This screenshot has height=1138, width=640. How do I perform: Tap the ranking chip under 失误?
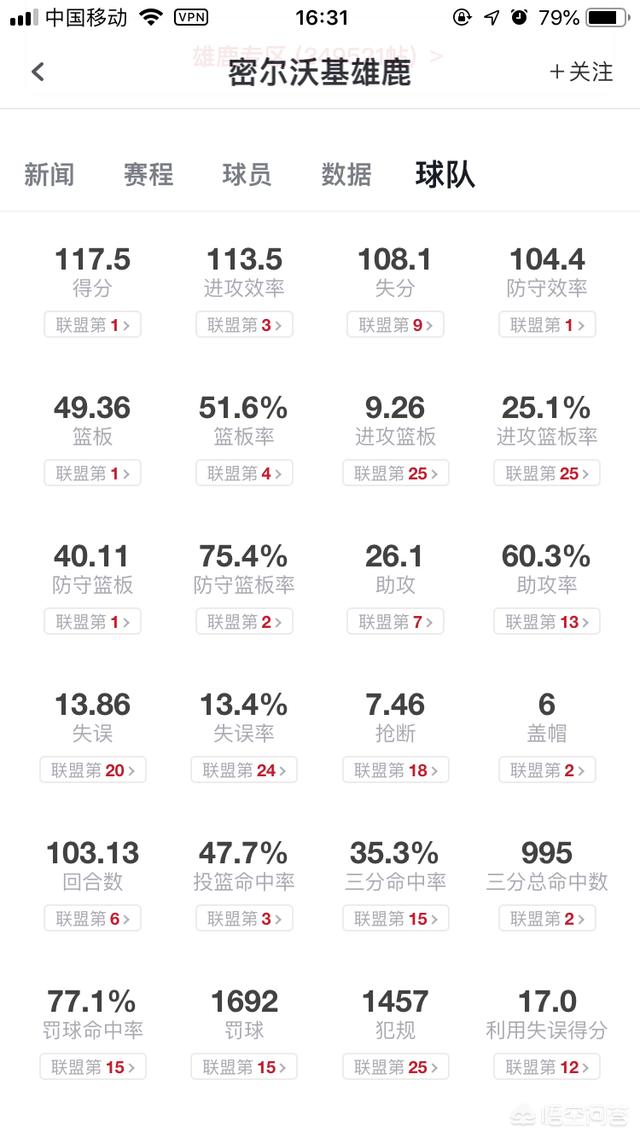tap(93, 770)
